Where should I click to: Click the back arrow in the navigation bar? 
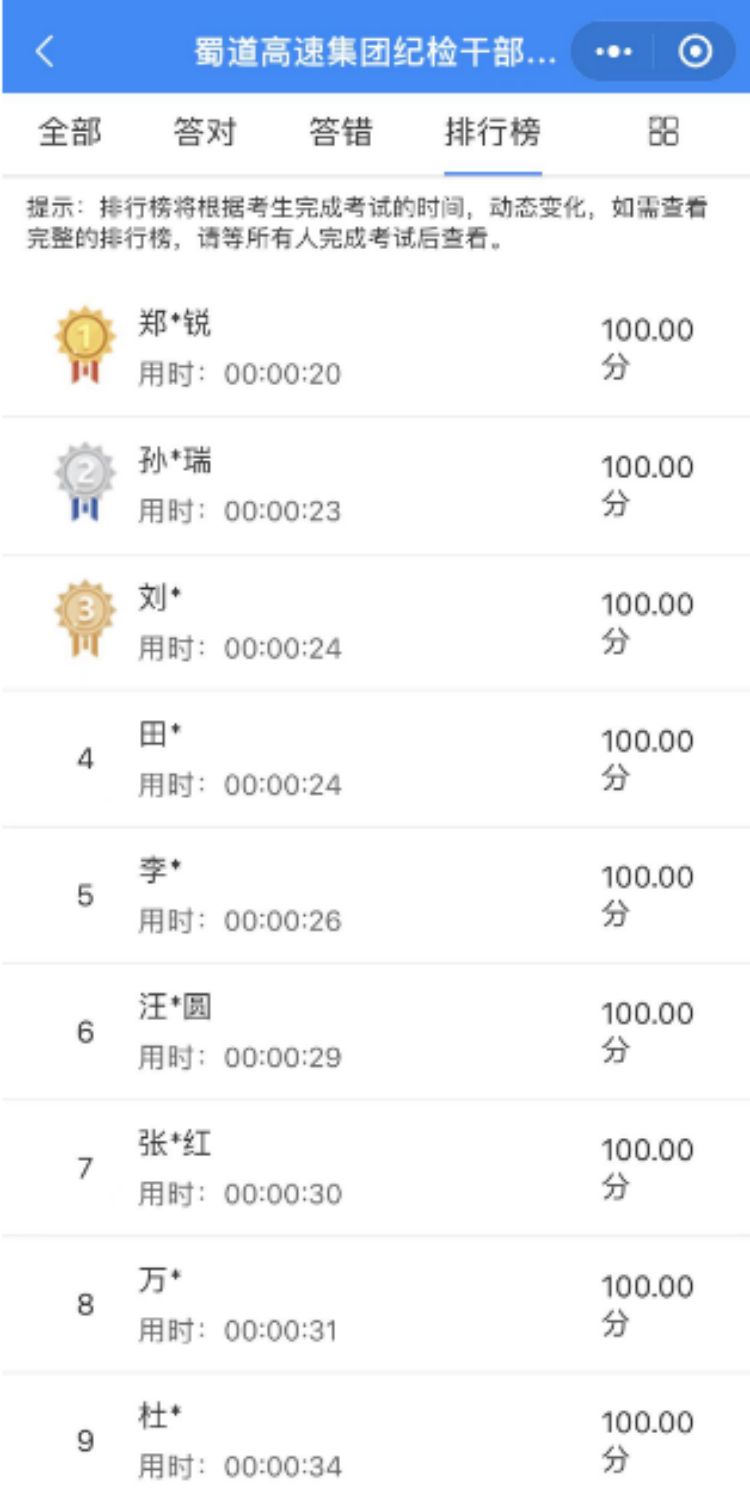pos(45,48)
